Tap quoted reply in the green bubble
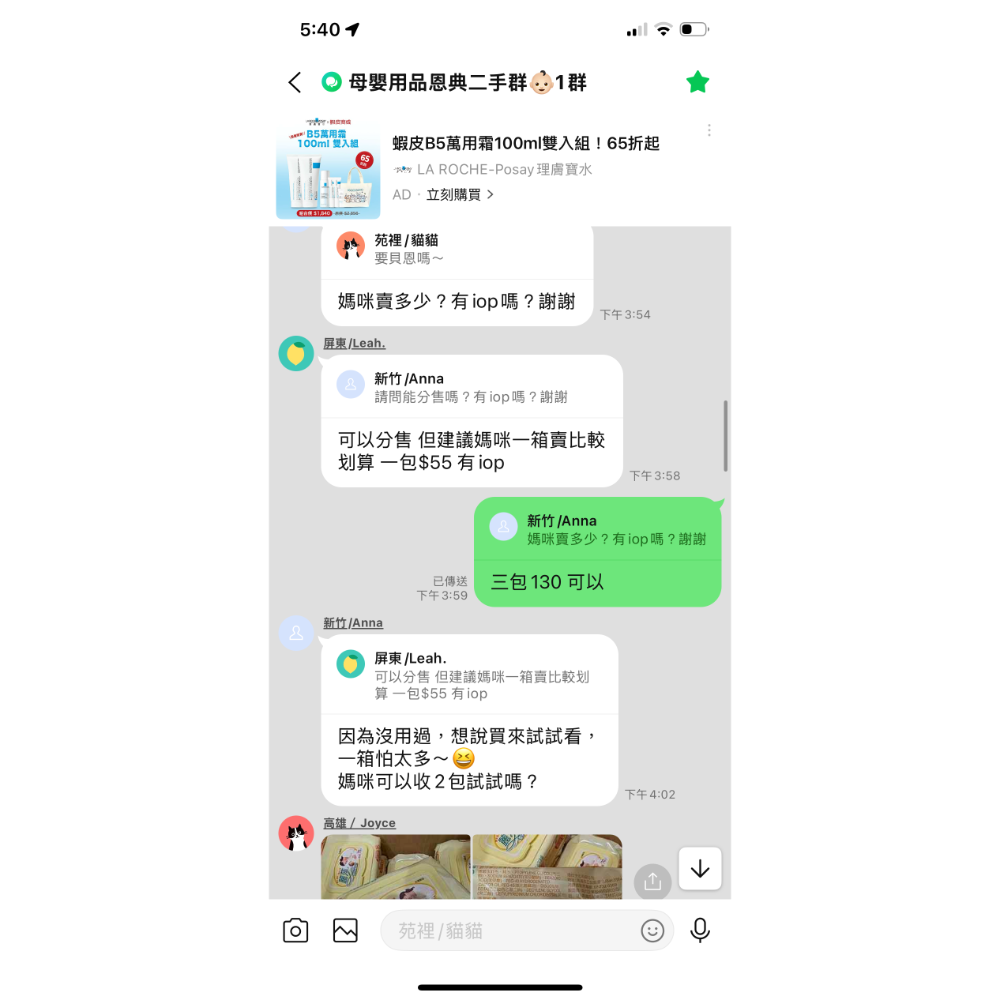This screenshot has width=1000, height=1000. click(597, 530)
